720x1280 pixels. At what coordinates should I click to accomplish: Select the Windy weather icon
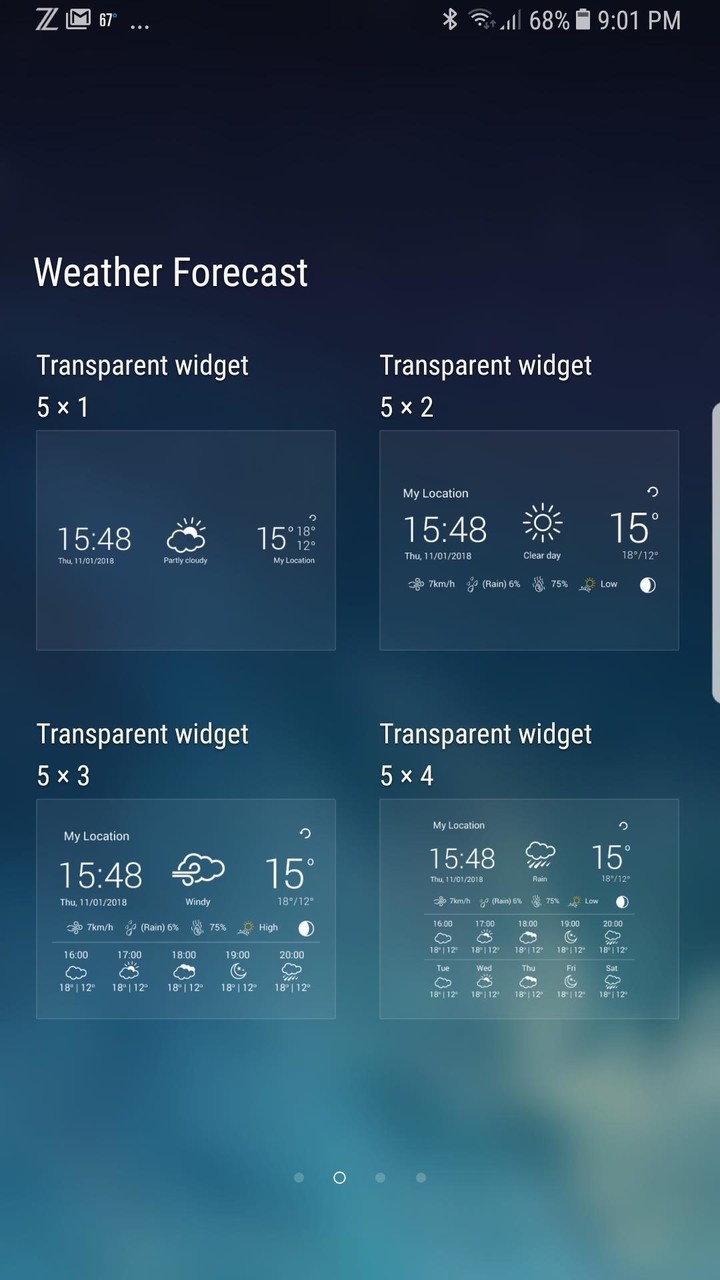[x=198, y=868]
